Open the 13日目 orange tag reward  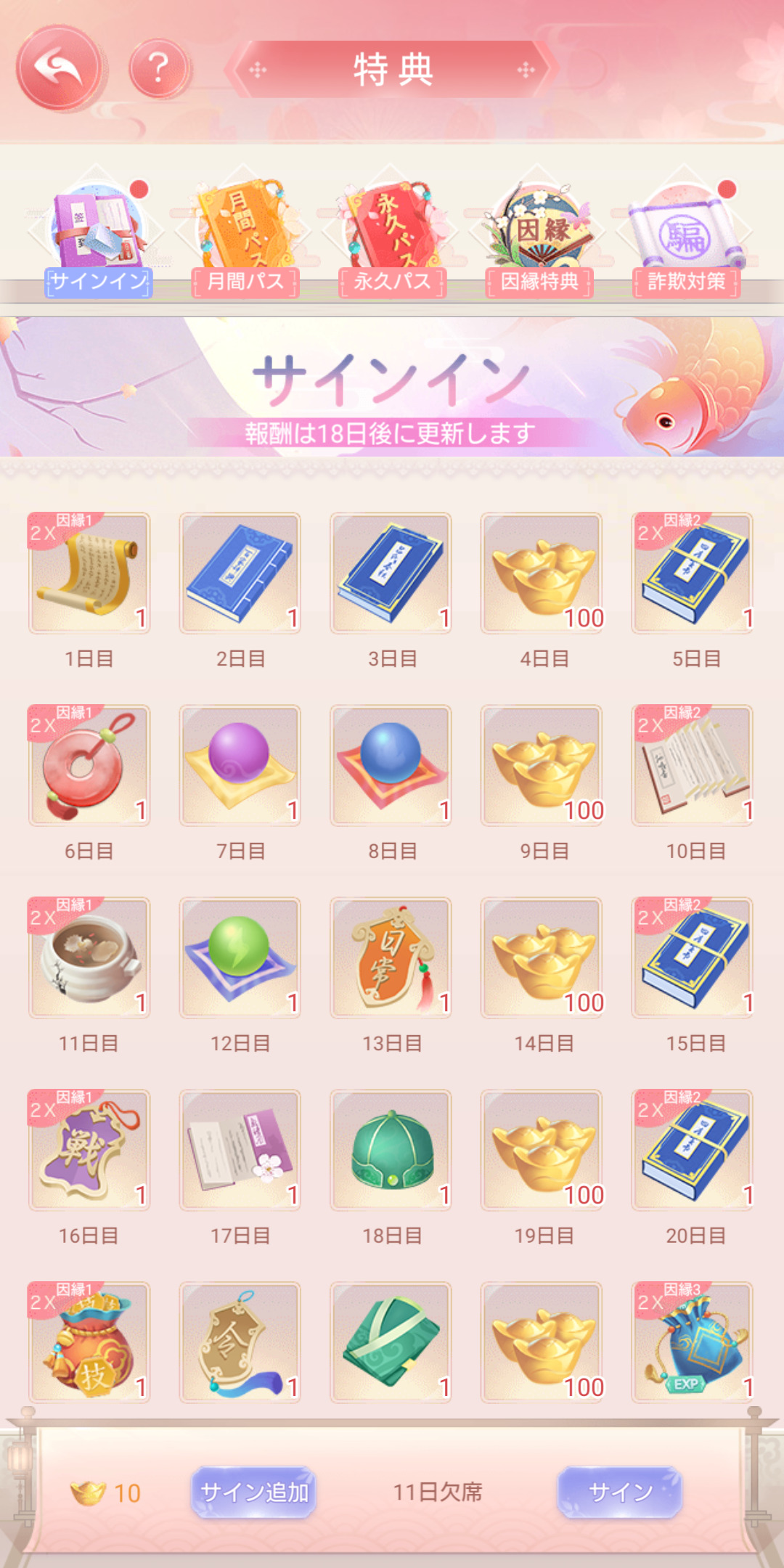pyautogui.click(x=391, y=957)
